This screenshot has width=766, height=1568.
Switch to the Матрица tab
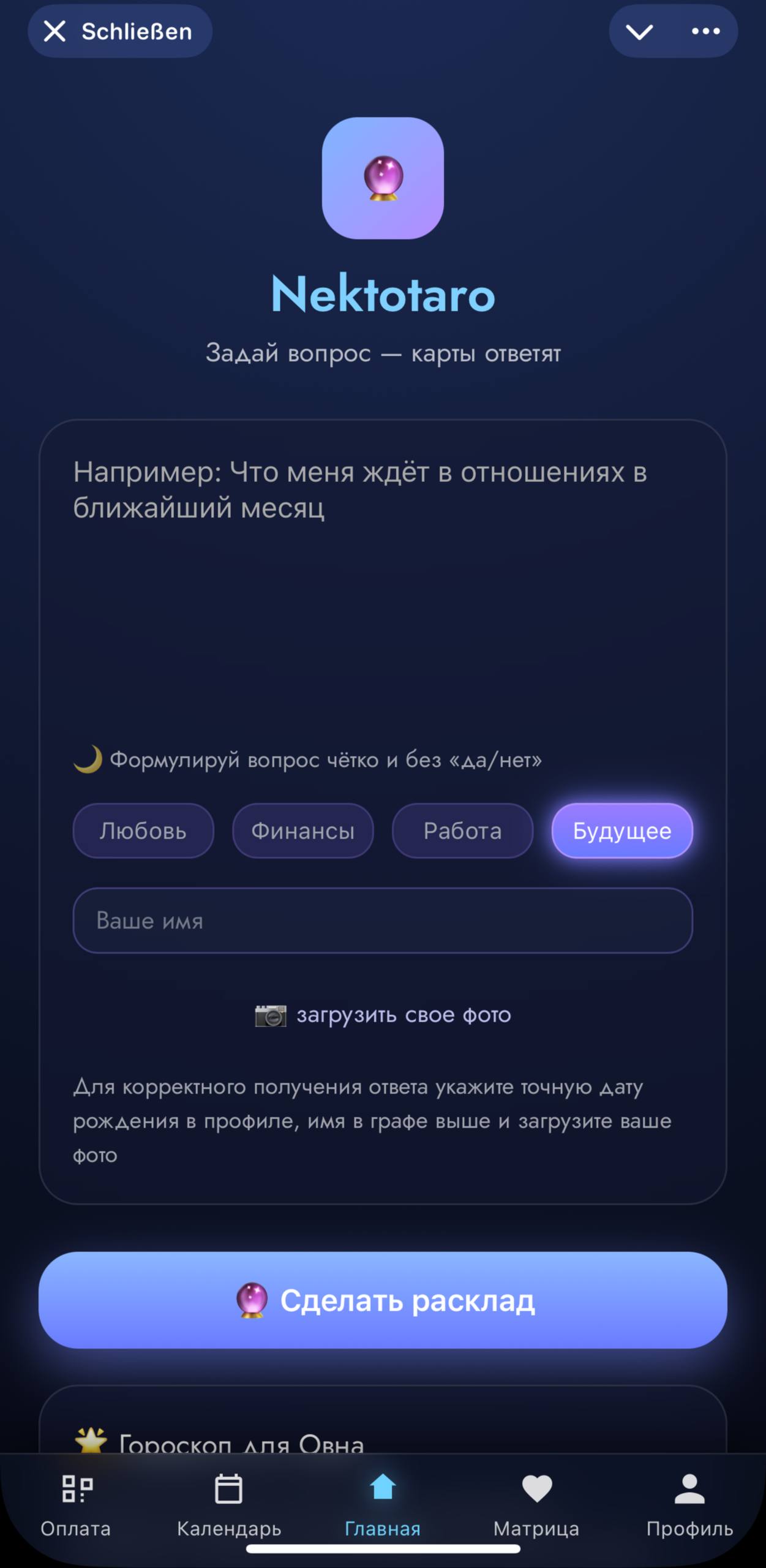pyautogui.click(x=536, y=1504)
